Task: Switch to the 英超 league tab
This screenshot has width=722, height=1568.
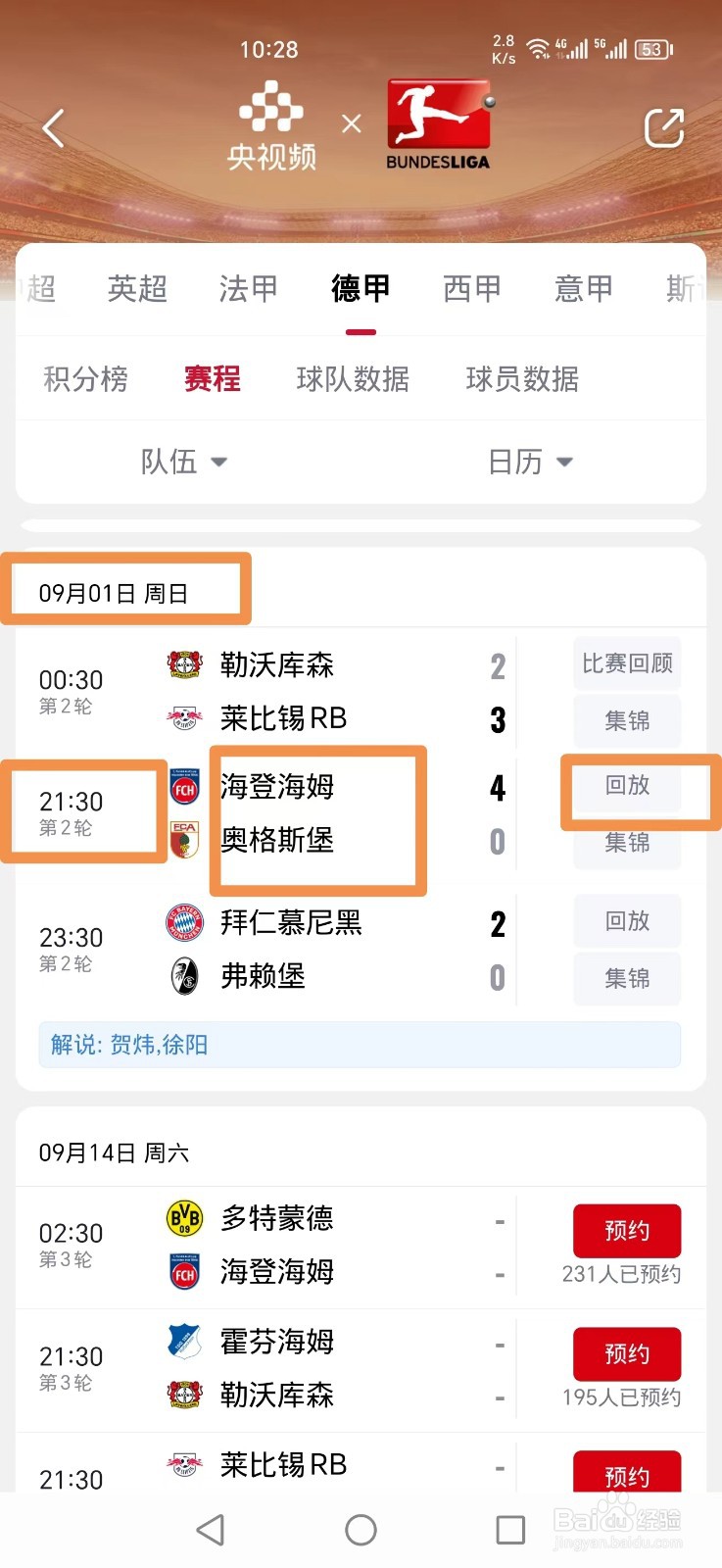Action: [x=137, y=289]
